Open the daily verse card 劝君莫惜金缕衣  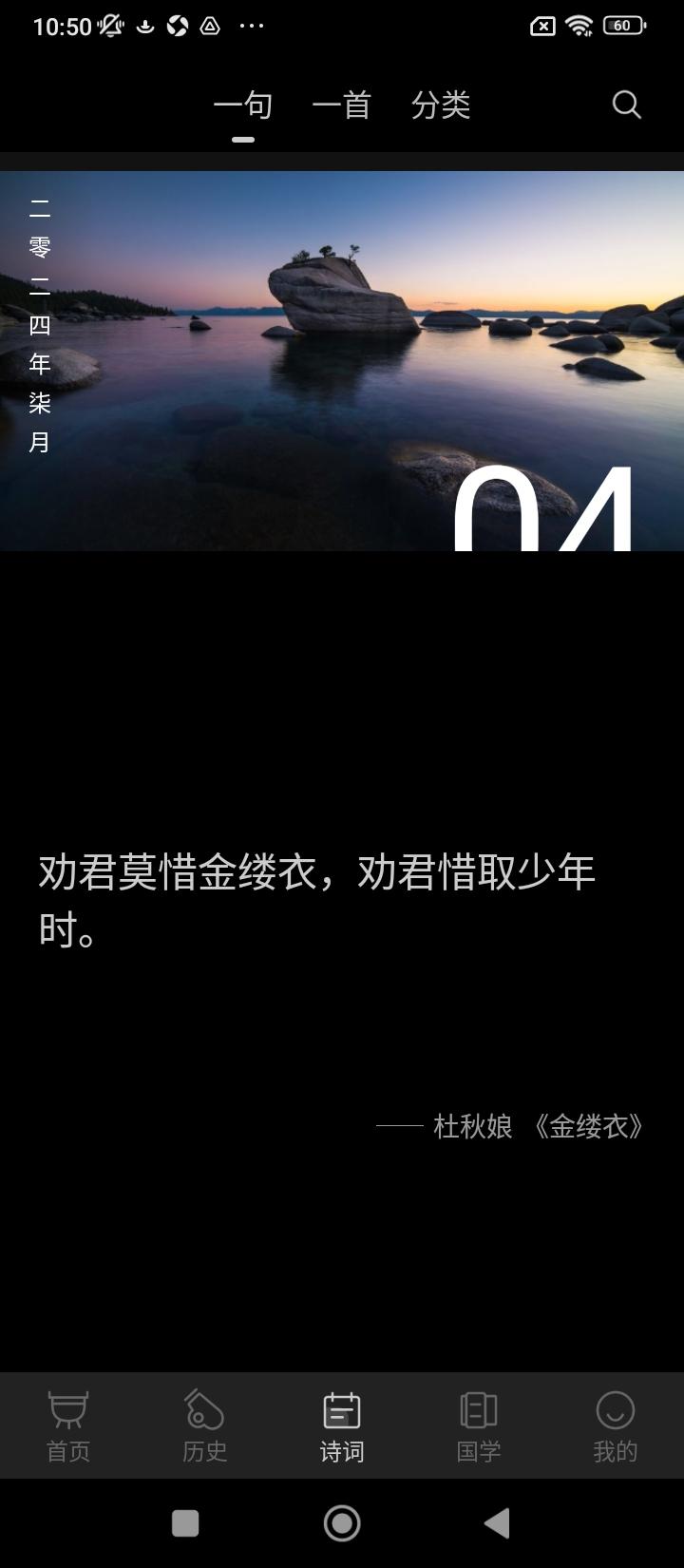(x=317, y=899)
